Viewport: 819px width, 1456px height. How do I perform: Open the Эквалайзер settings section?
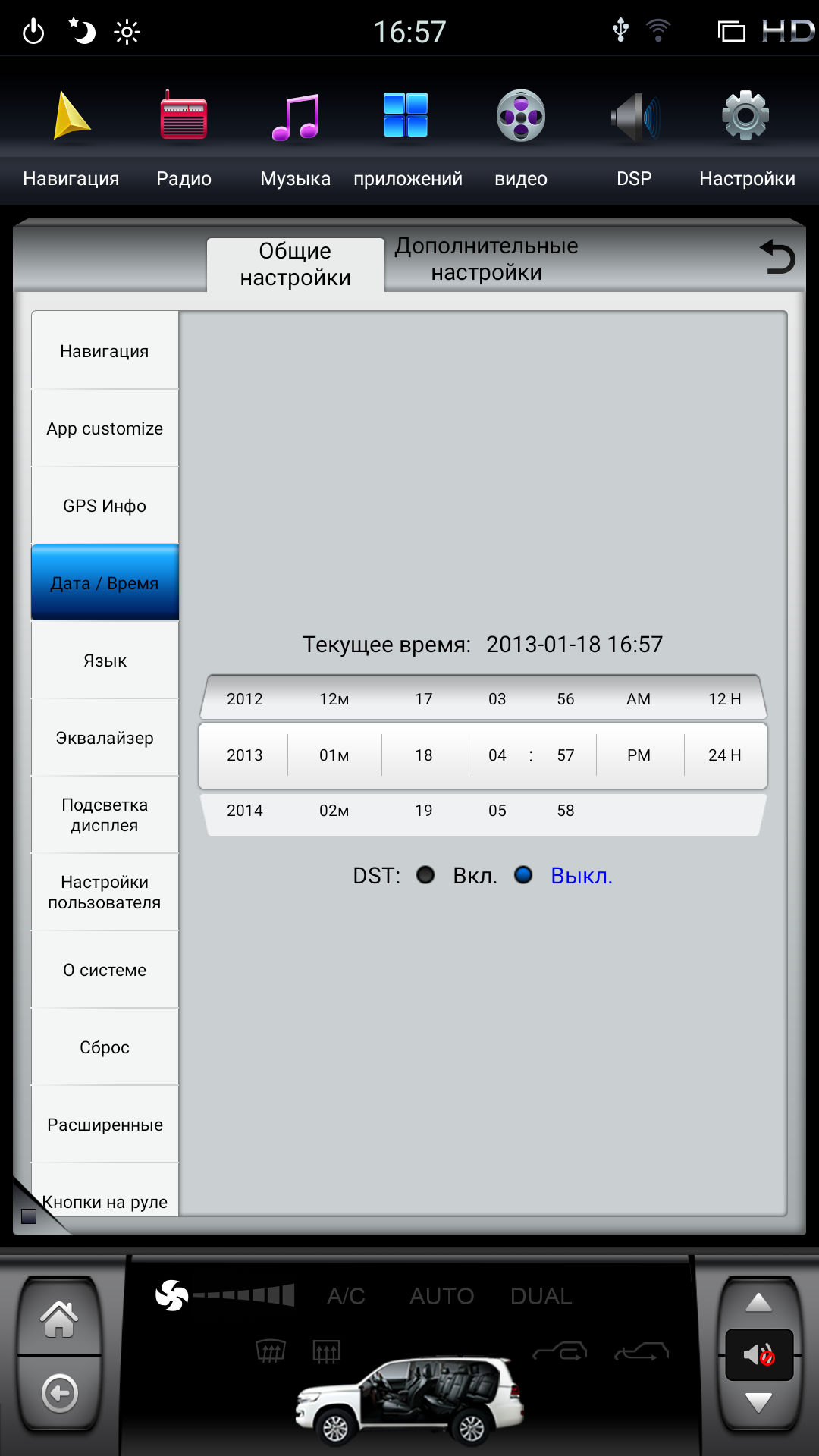click(x=105, y=738)
